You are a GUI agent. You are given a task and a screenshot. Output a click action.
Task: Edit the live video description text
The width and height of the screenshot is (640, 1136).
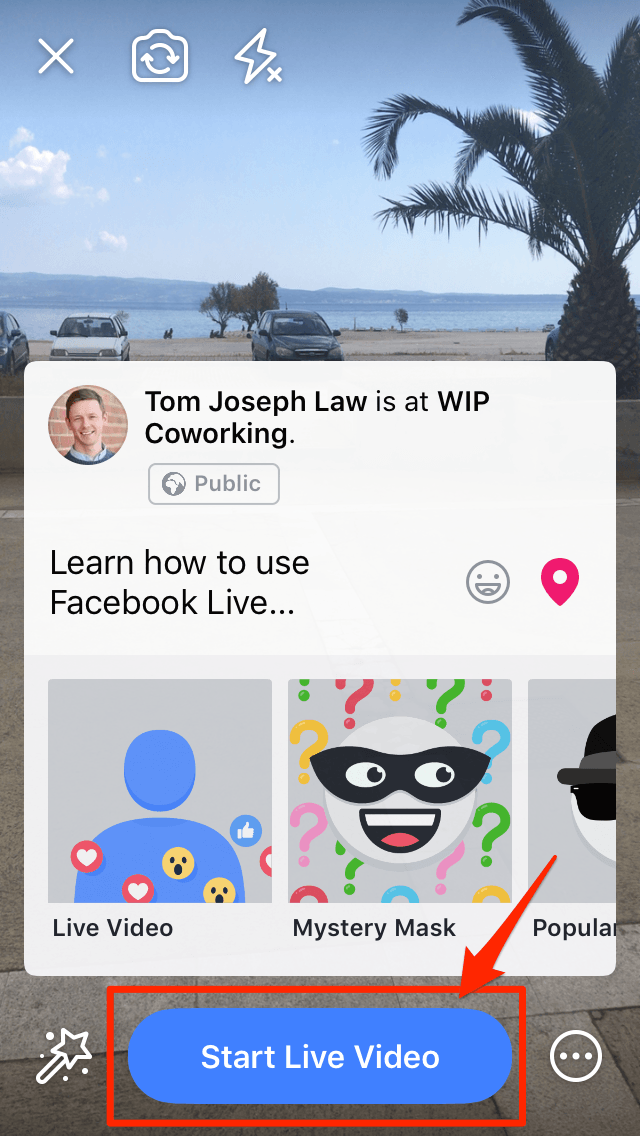click(180, 582)
